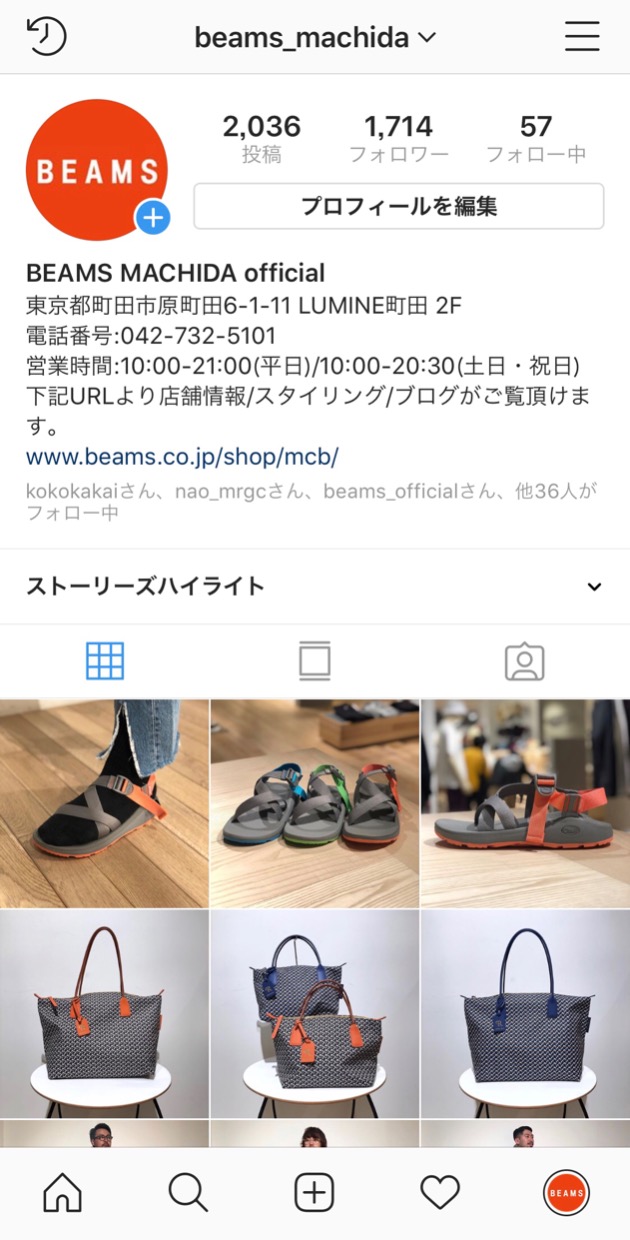
Task: Switch accounts via beams_machida dropdown
Action: coord(315,38)
